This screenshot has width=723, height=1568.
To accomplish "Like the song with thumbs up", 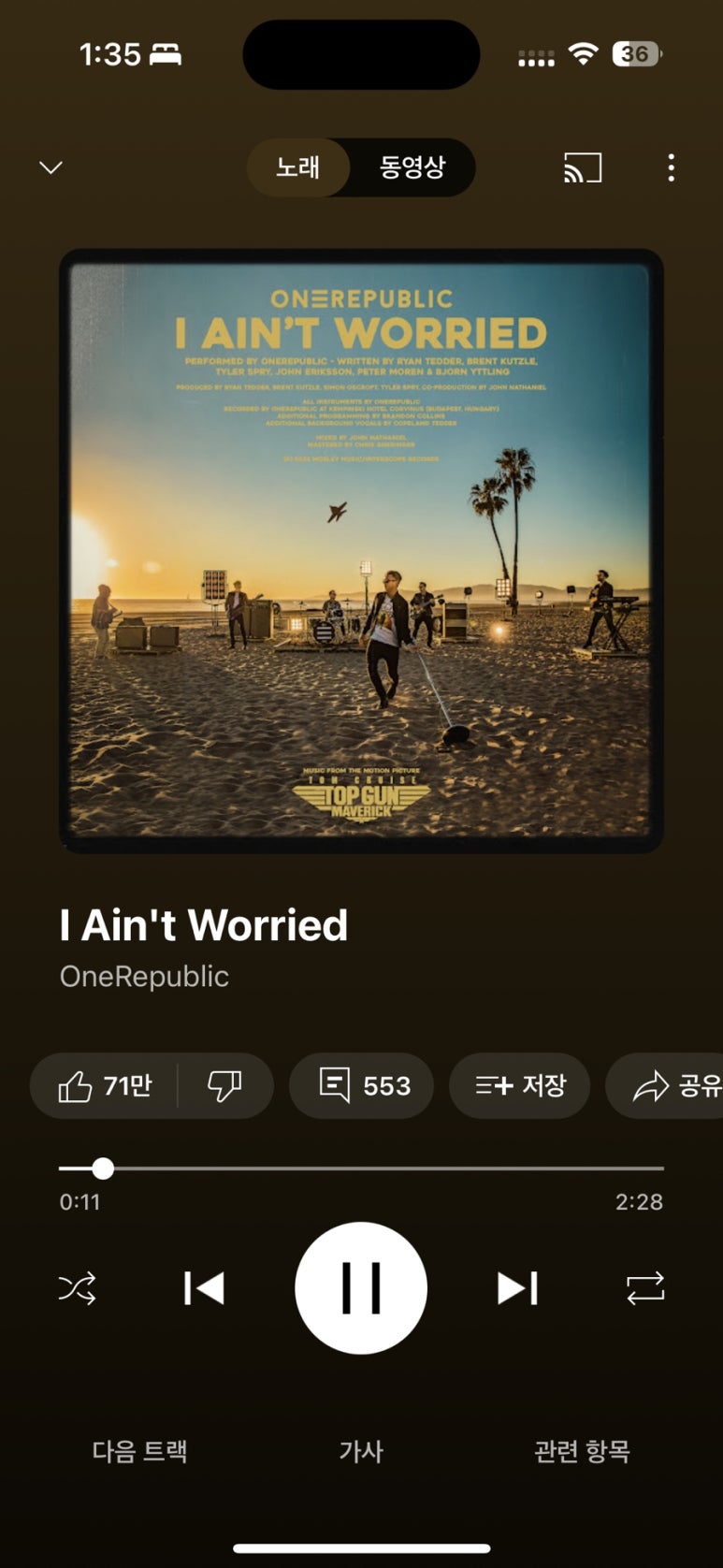I will click(104, 1085).
